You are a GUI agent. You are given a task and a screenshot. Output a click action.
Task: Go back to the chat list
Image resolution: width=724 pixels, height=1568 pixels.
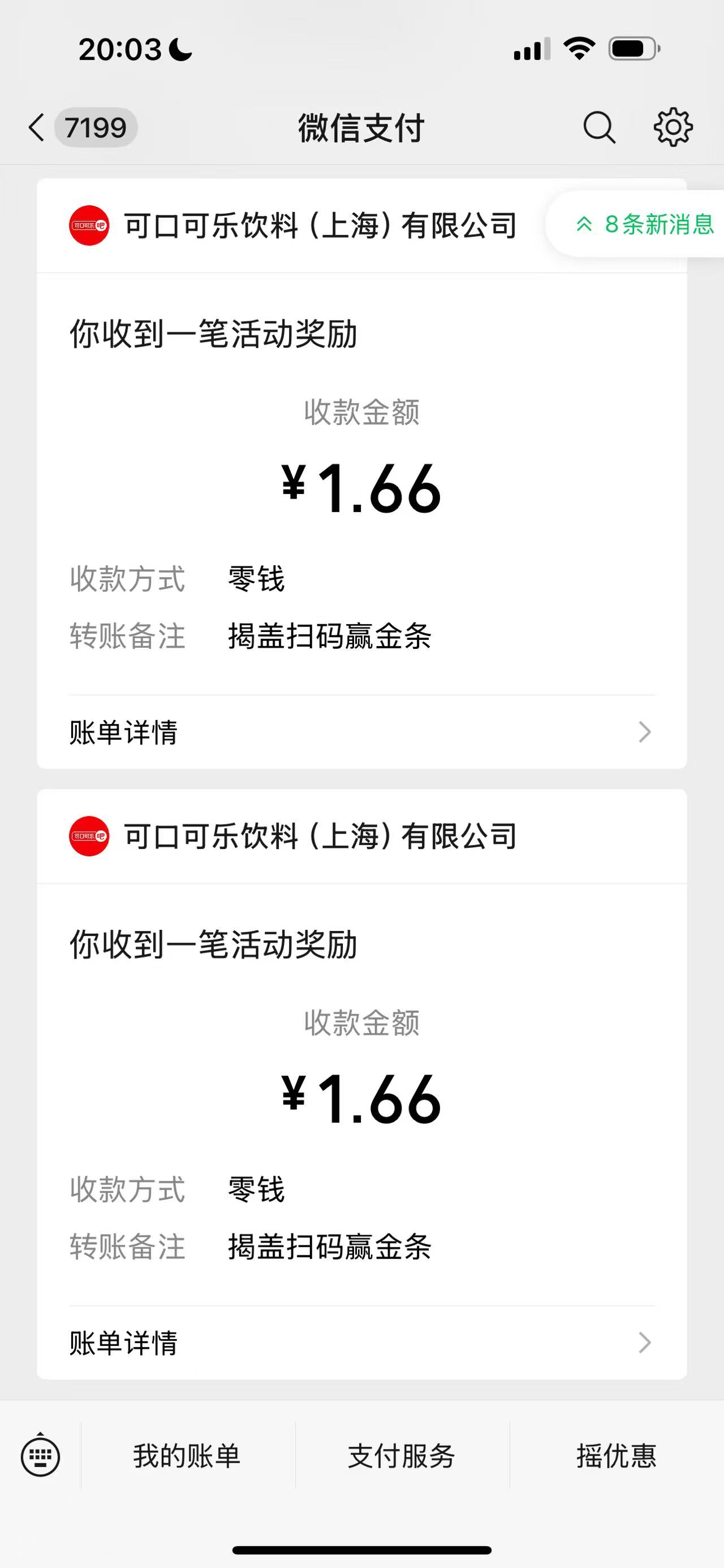38,128
